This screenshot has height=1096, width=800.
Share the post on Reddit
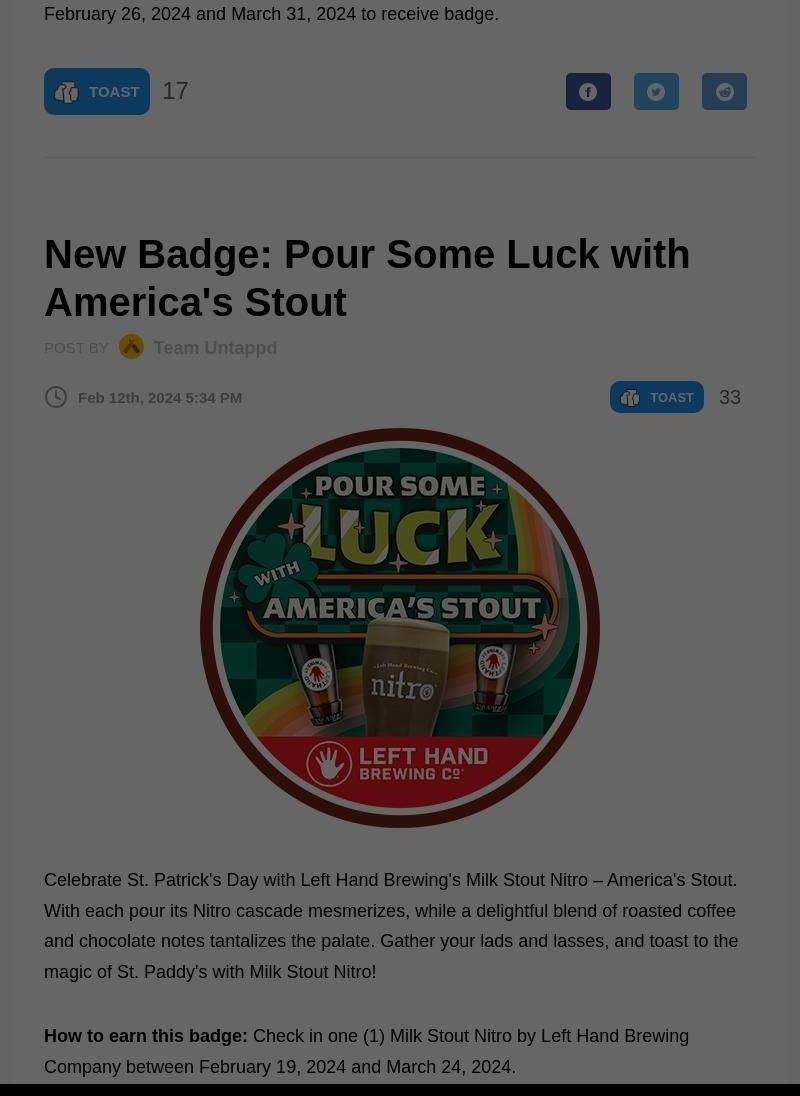[x=724, y=92]
